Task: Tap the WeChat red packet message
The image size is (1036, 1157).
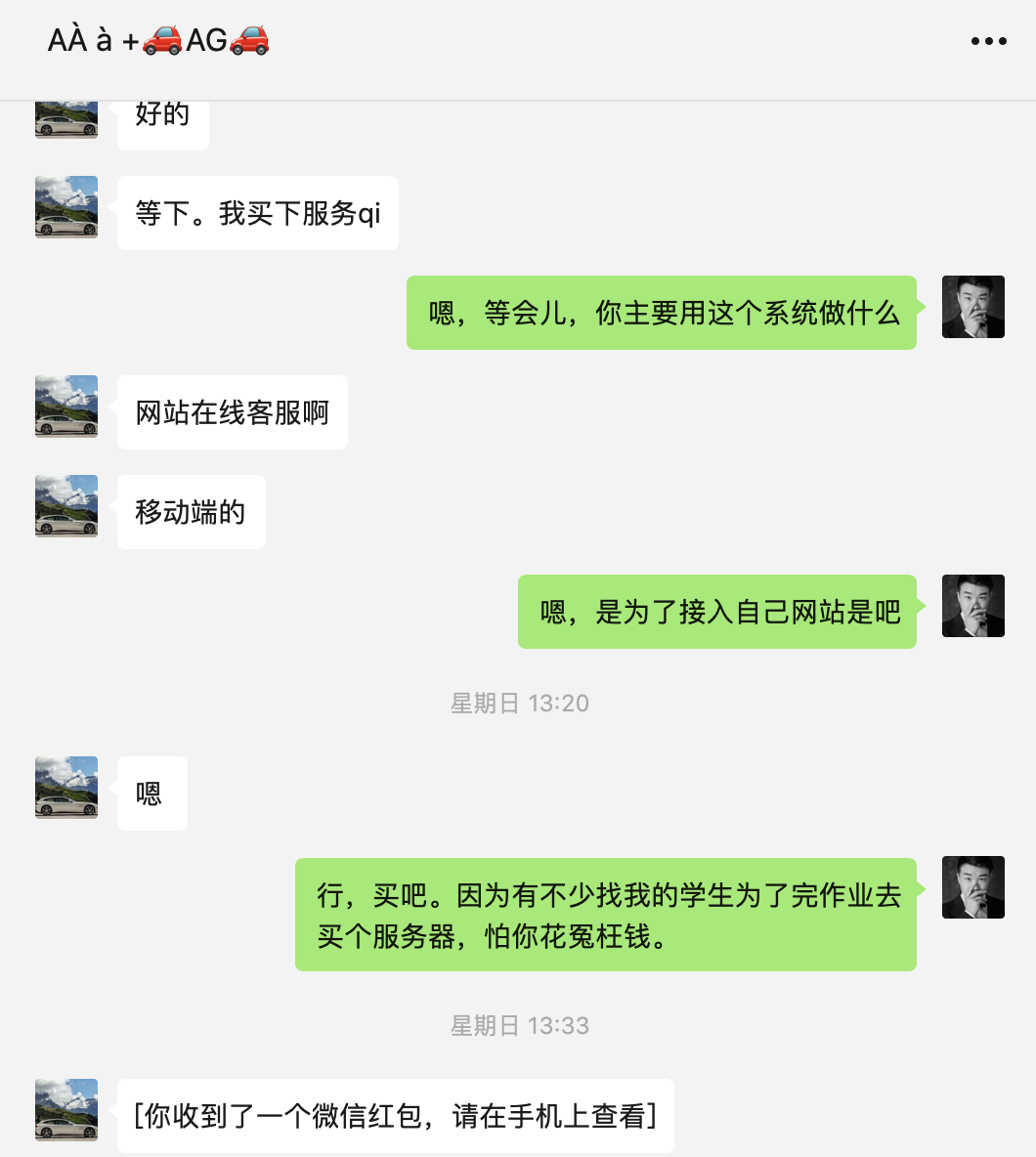Action: point(395,1115)
